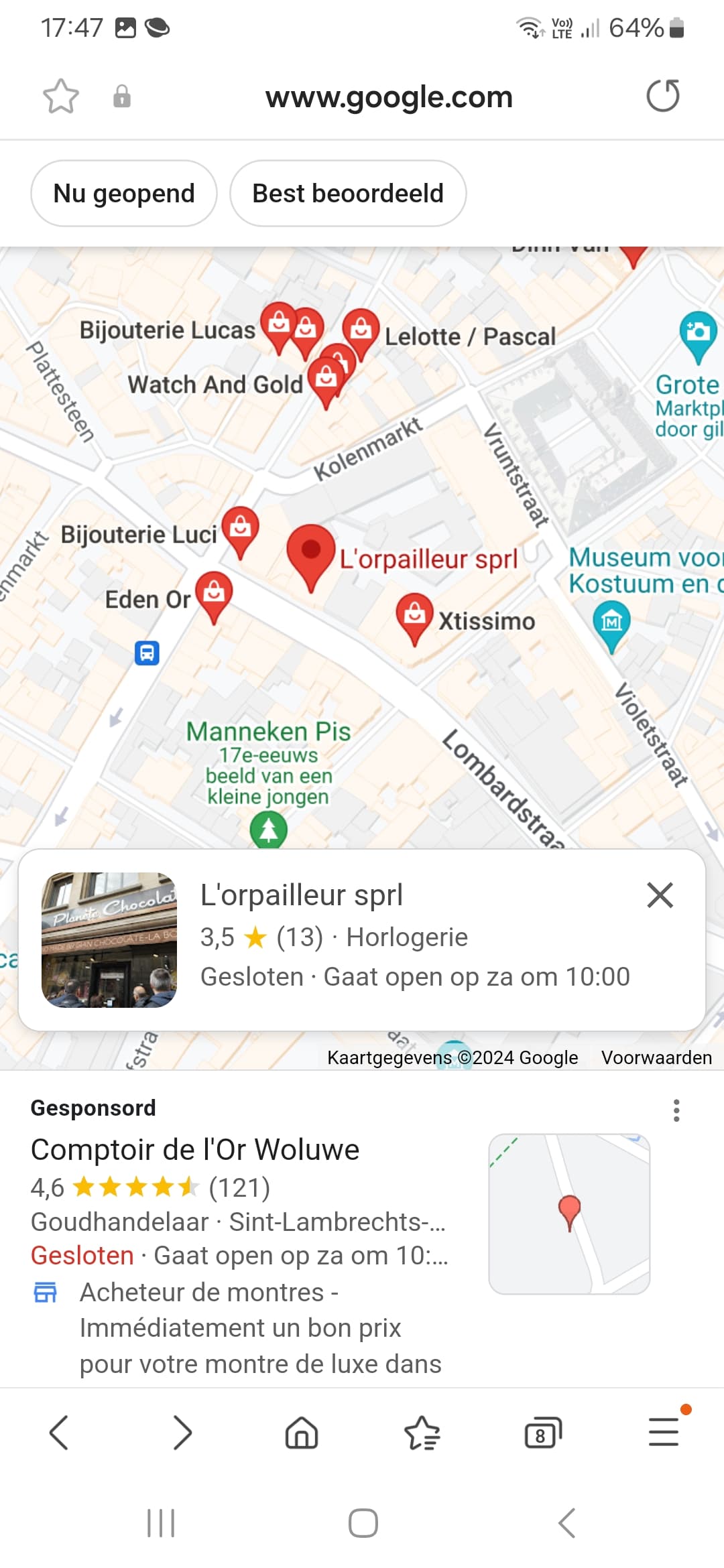The height and width of the screenshot is (1568, 724).
Task: Open the Voorwaarden link on the map
Action: click(656, 1057)
